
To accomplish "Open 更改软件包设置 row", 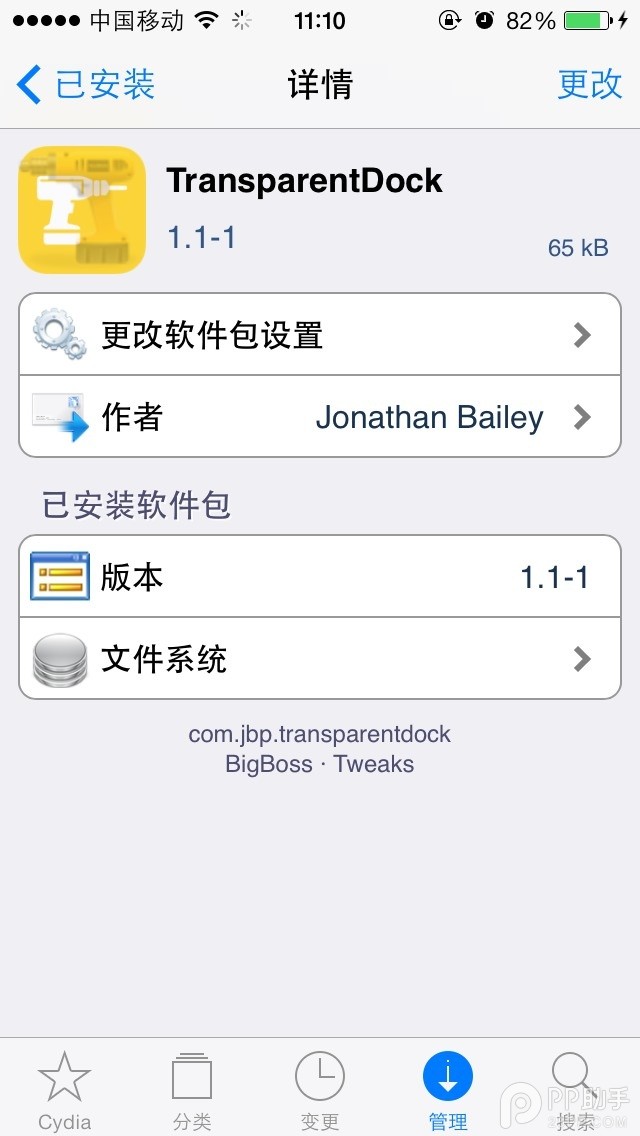I will tap(320, 335).
